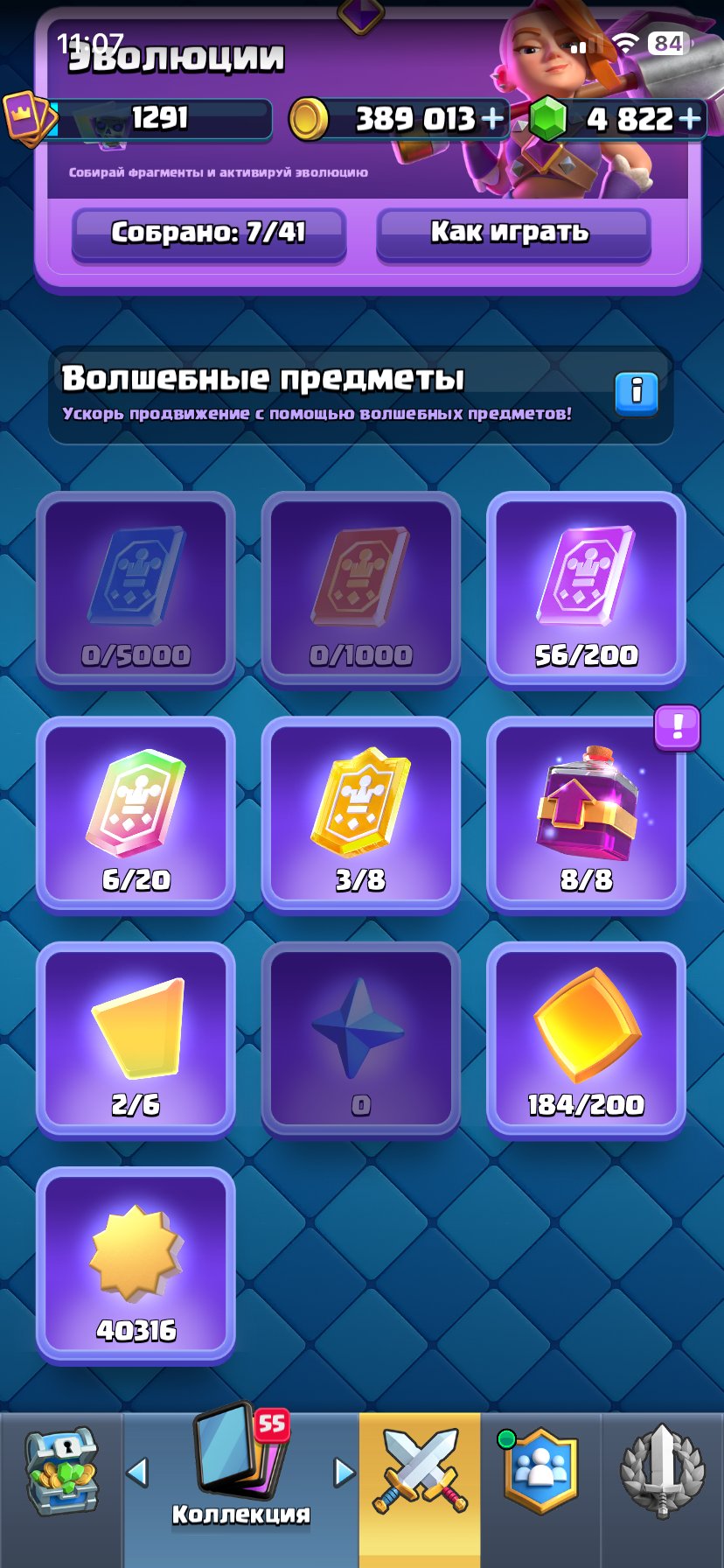
Task: Open the 0/1000 red book tile
Action: [361, 590]
